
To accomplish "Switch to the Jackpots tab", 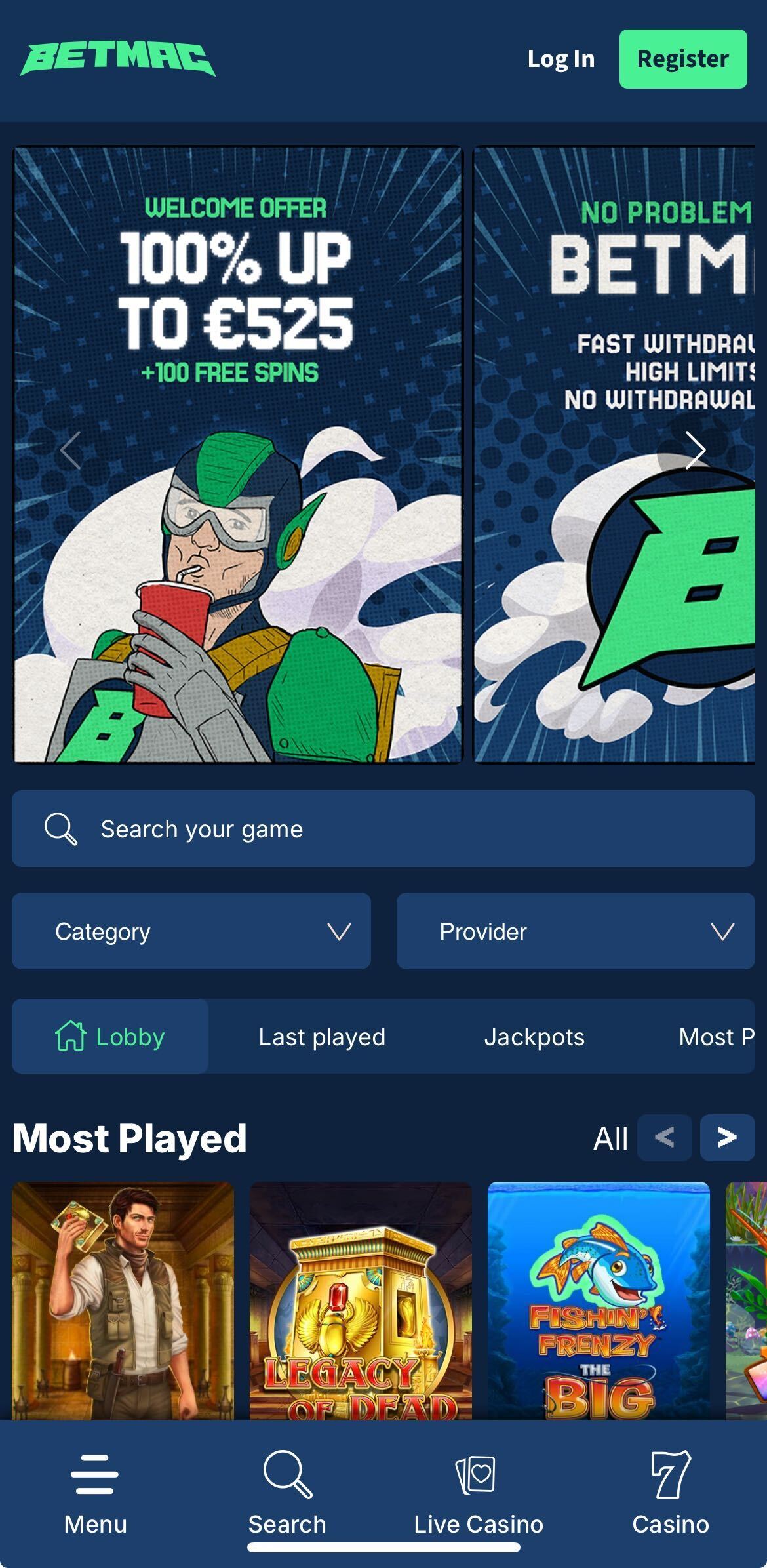I will (534, 1037).
